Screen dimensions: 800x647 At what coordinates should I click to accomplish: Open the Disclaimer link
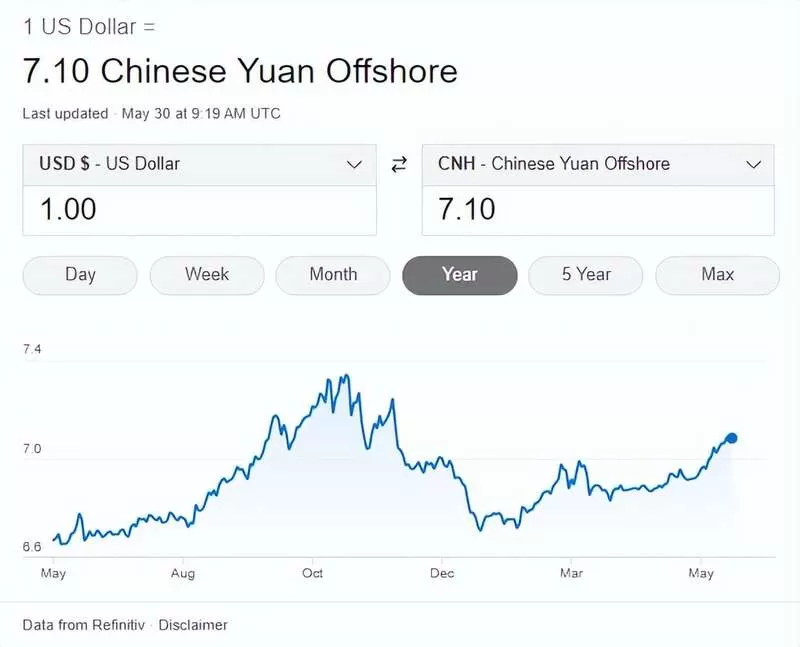(x=193, y=625)
